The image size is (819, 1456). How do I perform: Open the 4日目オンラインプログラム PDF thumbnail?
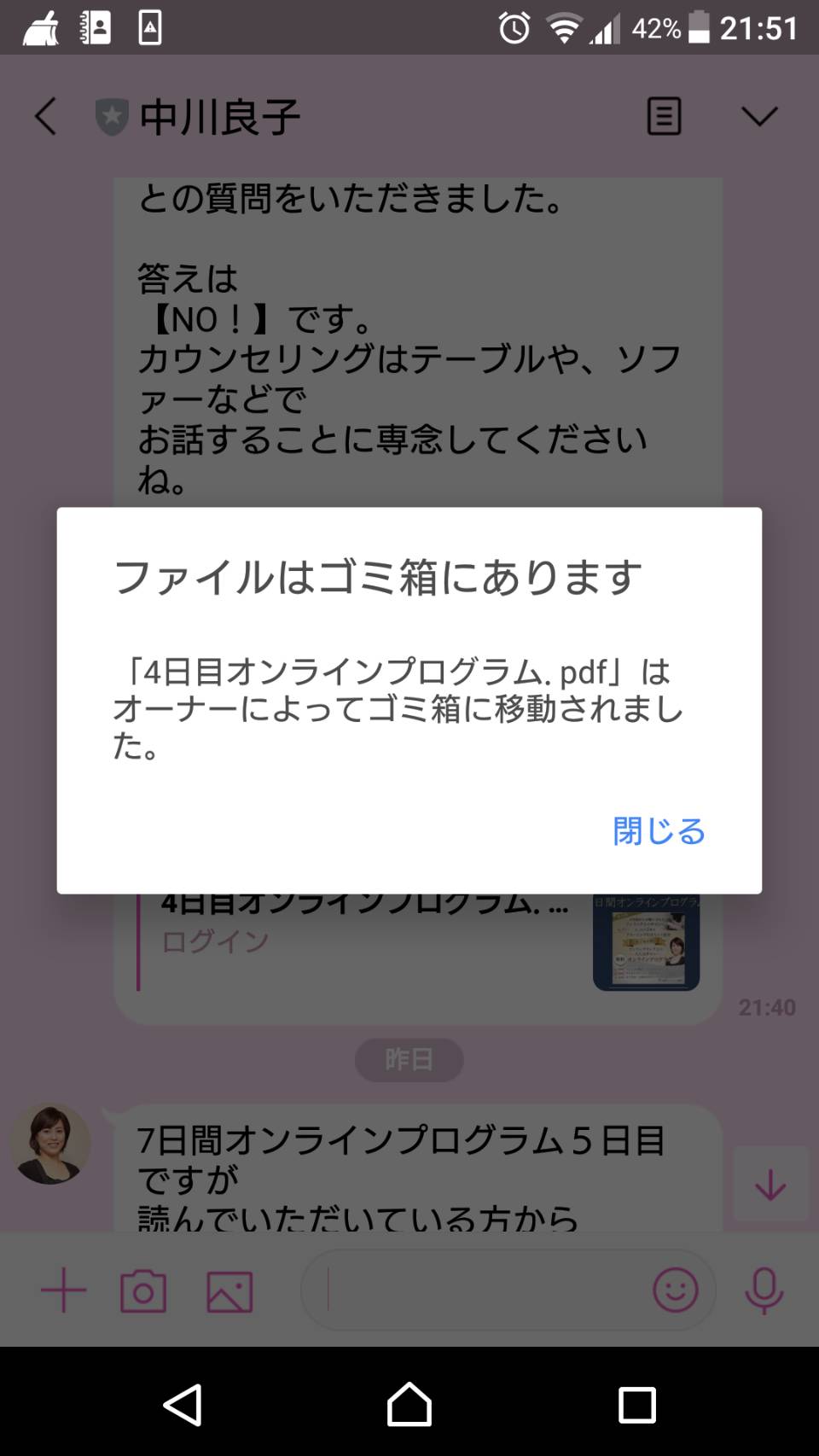(647, 942)
